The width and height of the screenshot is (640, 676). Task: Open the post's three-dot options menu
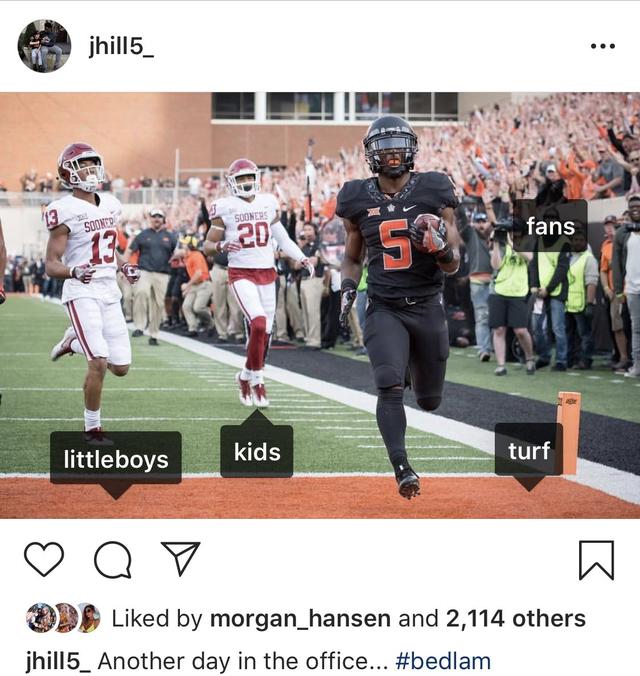(x=603, y=46)
